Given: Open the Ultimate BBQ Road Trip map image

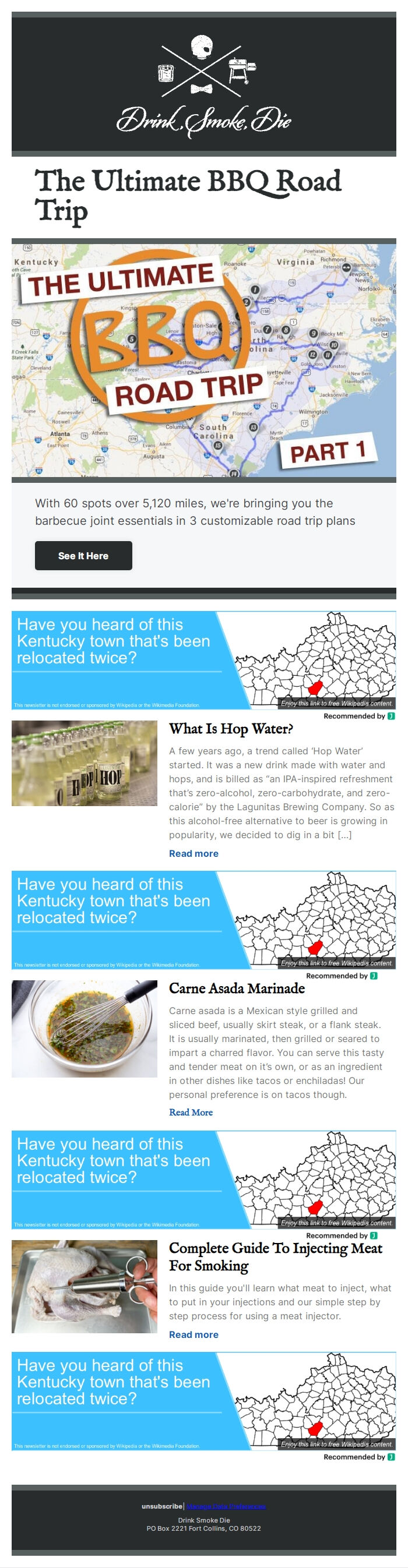Looking at the screenshot, I should click(203, 360).
